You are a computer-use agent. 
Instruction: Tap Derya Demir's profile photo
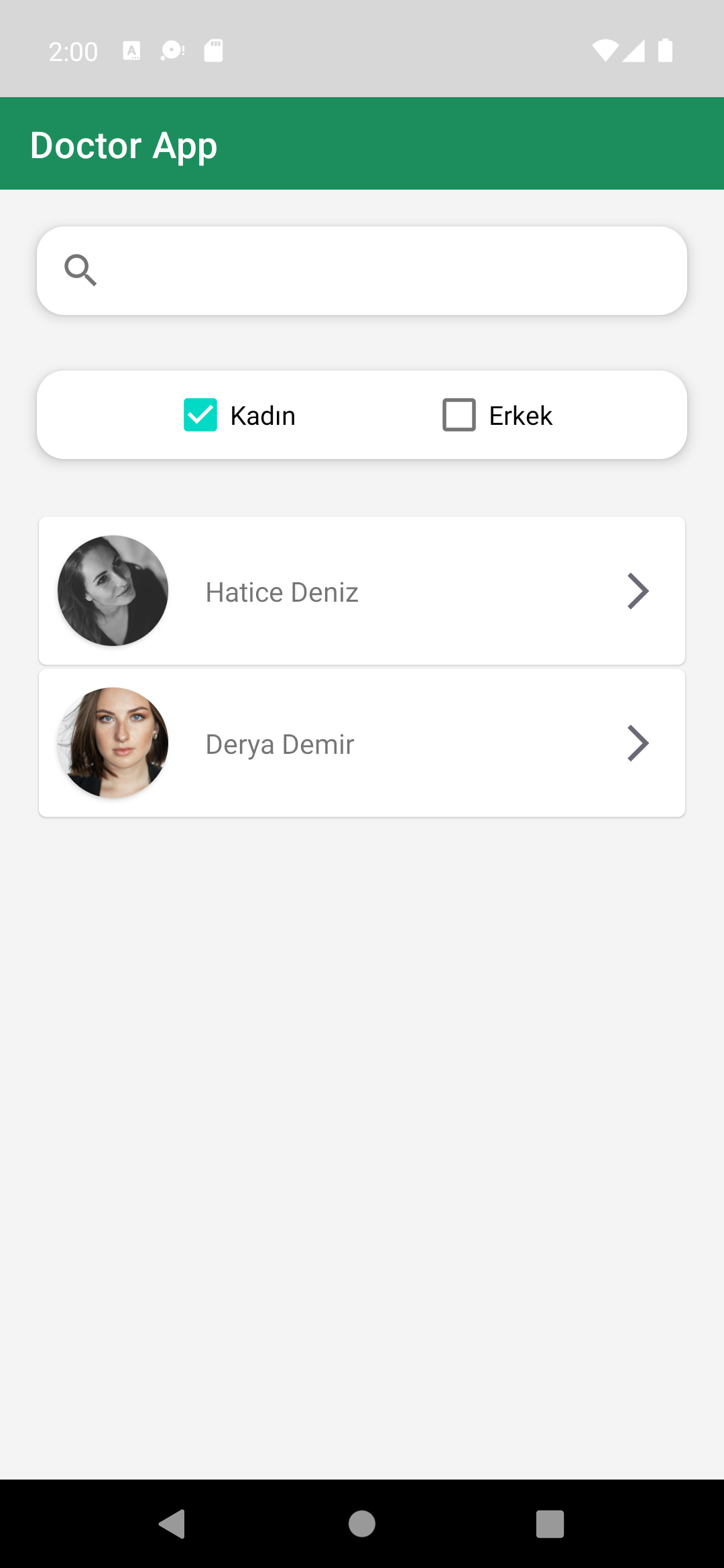click(x=113, y=742)
